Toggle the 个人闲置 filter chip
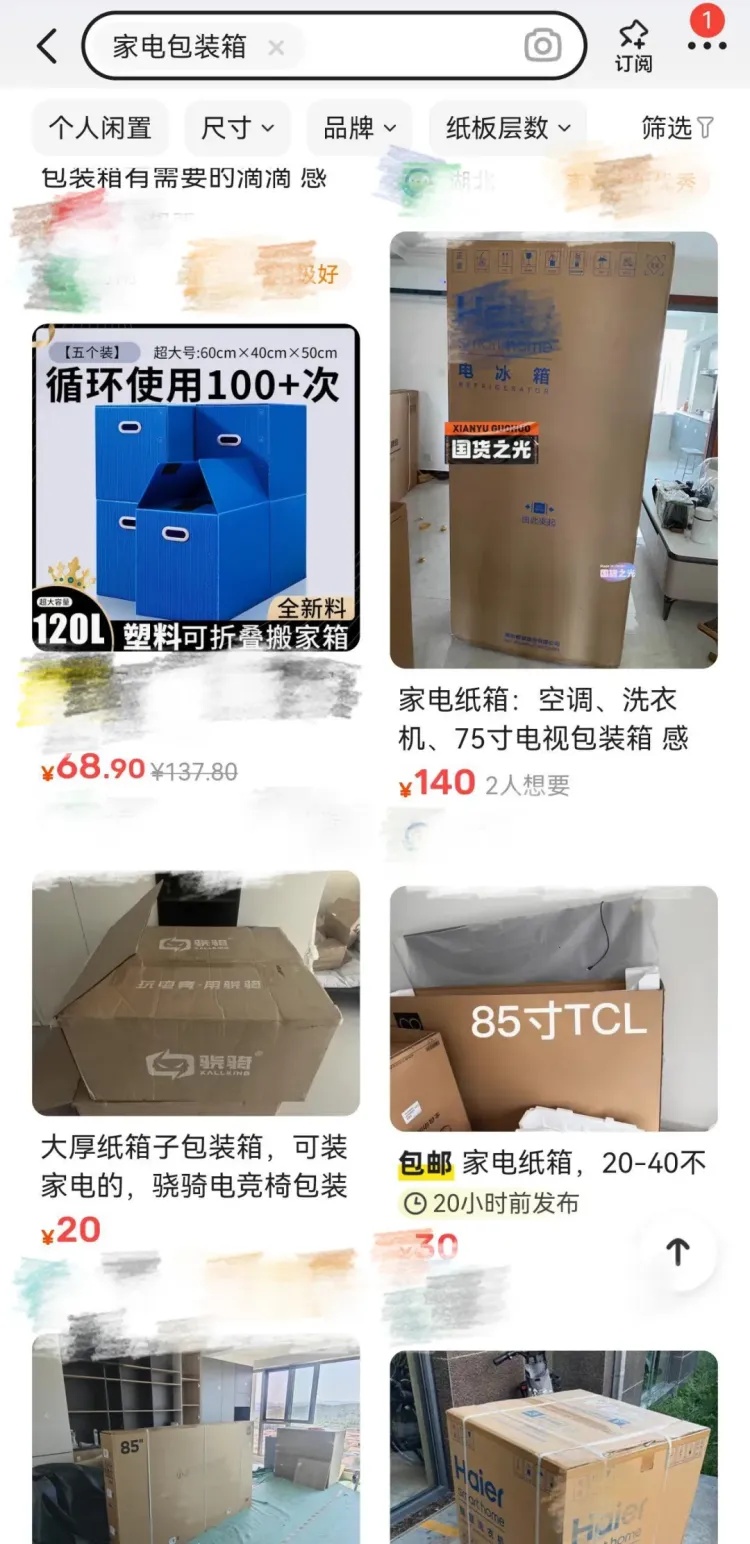 (x=100, y=128)
